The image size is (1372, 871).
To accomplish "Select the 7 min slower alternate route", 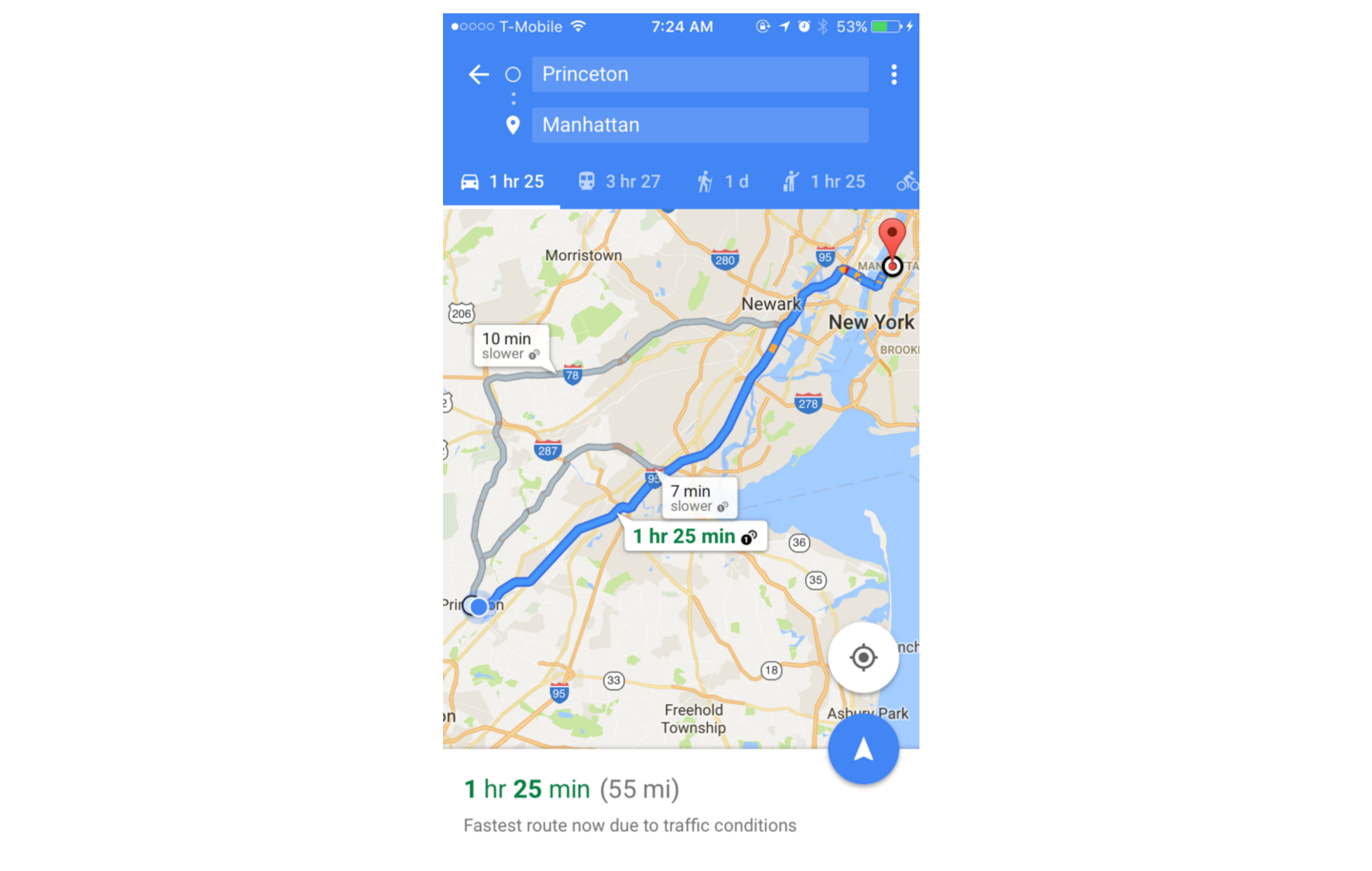I will (x=698, y=497).
